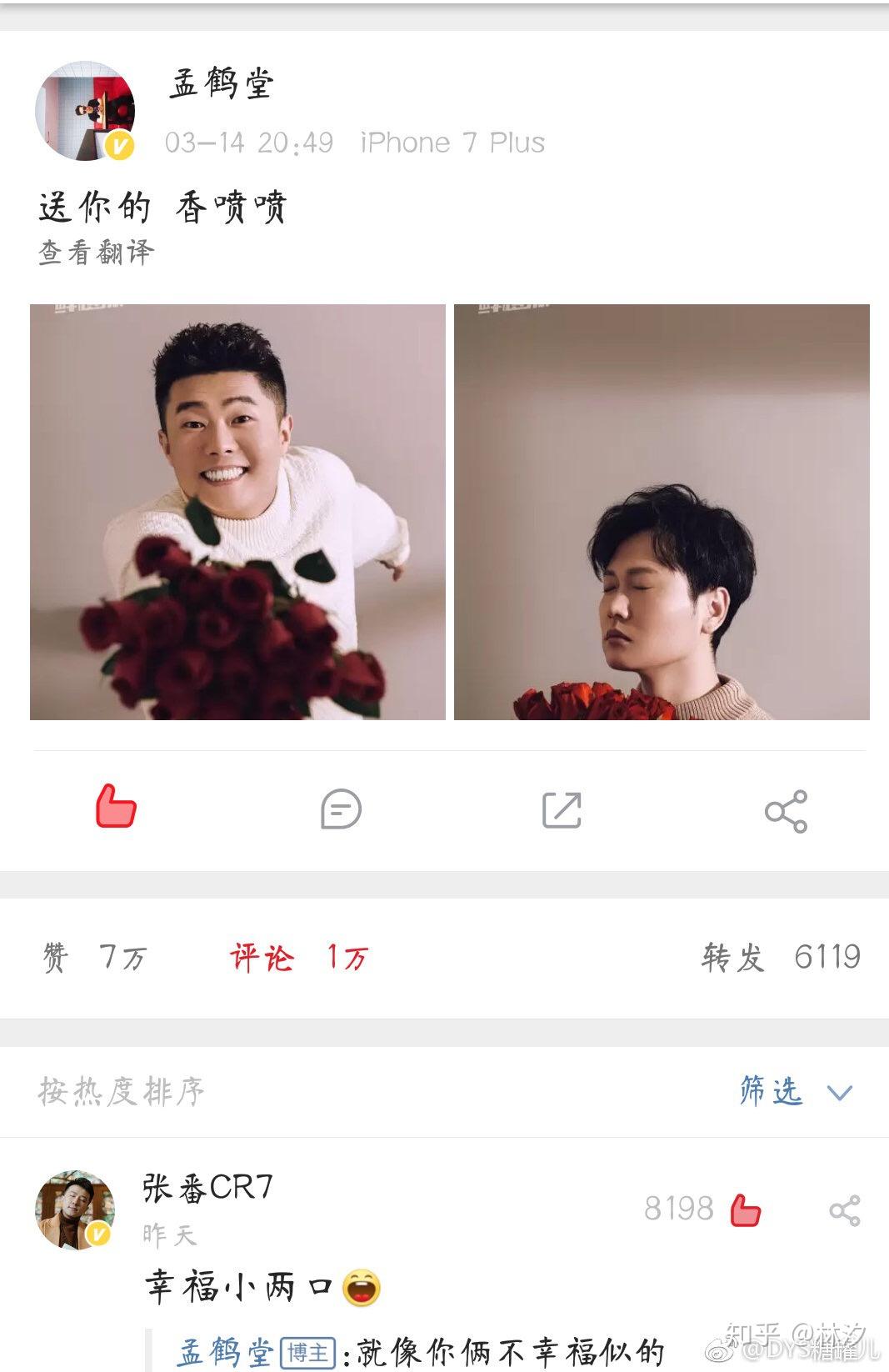Expand the 筛选 dropdown chevron
Viewport: 889px width, 1372px height.
point(841,1092)
